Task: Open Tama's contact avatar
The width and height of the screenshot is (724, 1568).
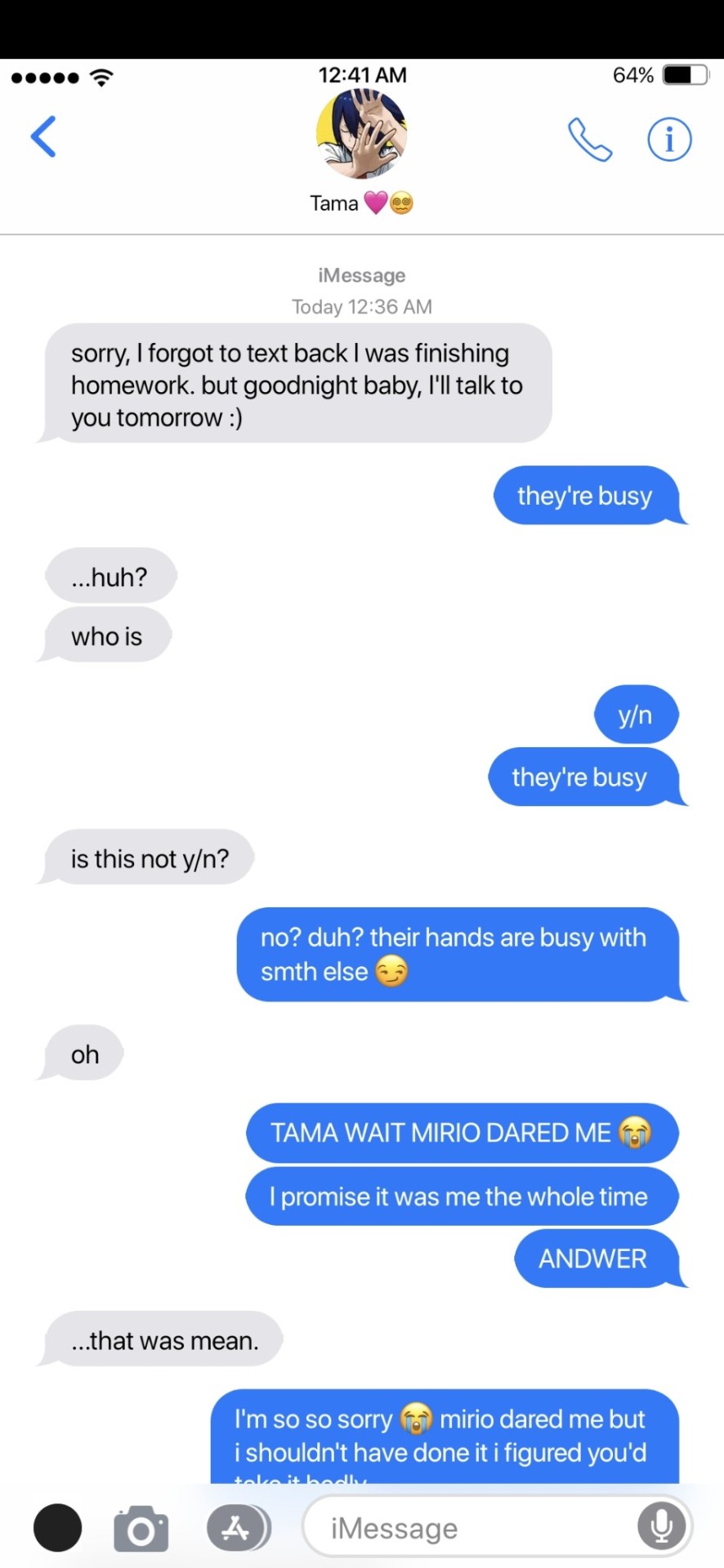Action: coord(361,134)
